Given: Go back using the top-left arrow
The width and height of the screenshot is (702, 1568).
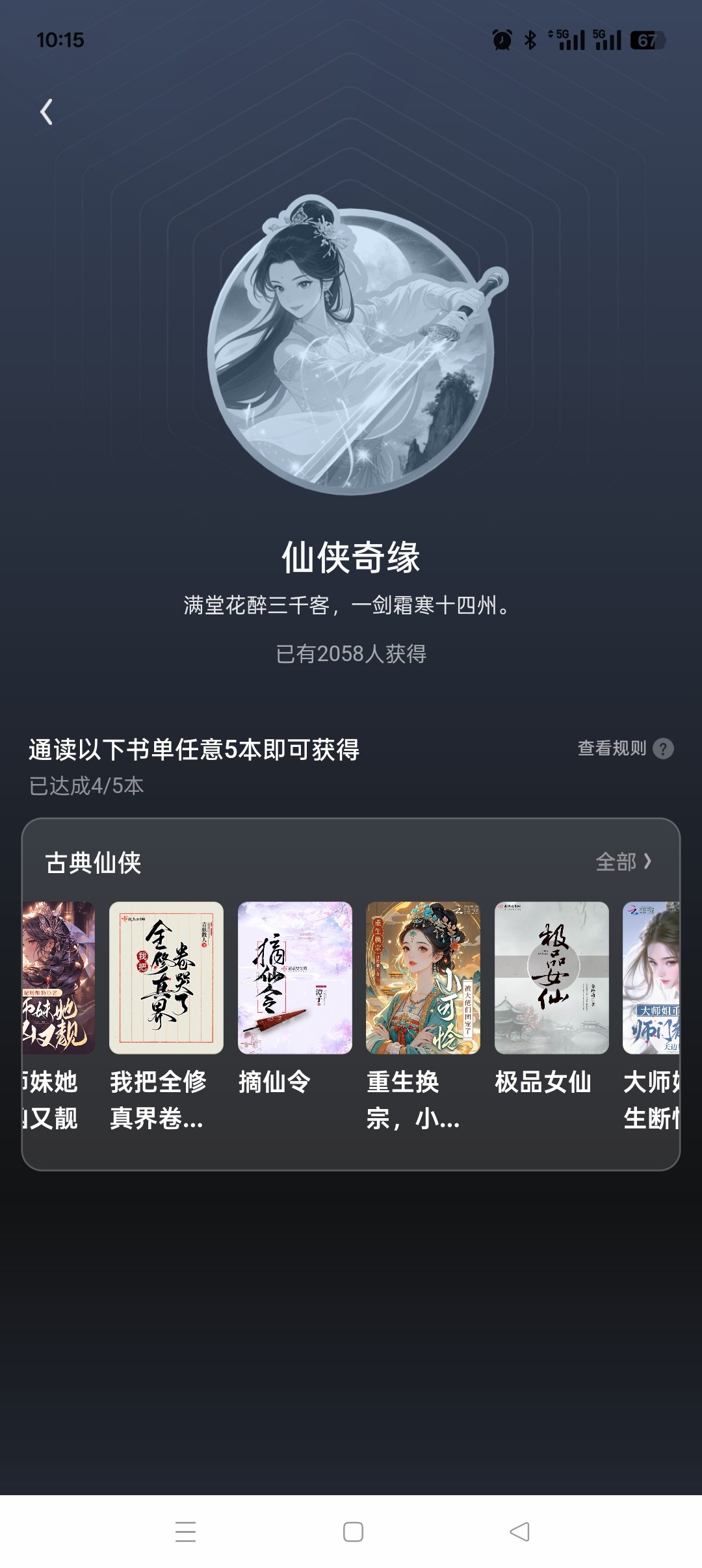Looking at the screenshot, I should [x=46, y=112].
